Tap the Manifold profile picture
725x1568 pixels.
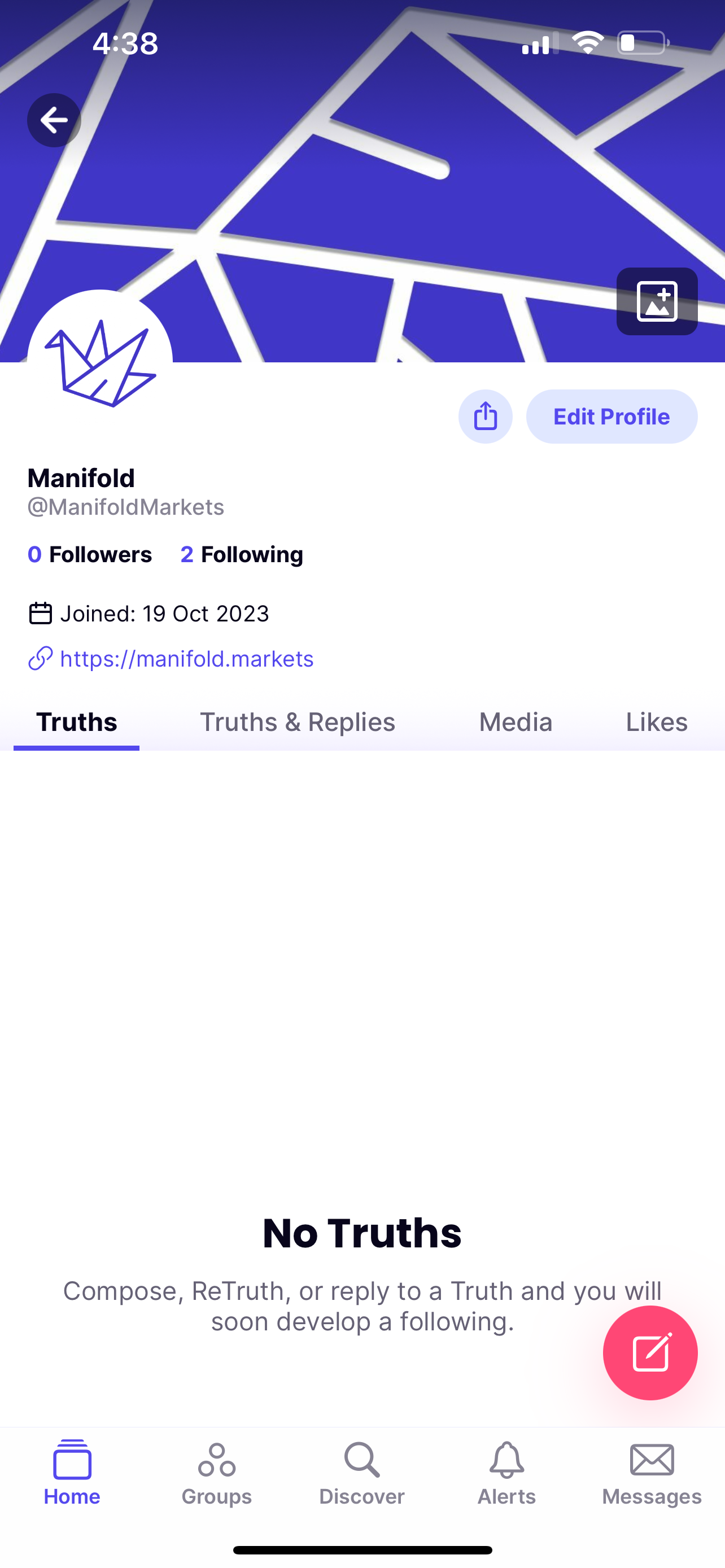tap(100, 363)
